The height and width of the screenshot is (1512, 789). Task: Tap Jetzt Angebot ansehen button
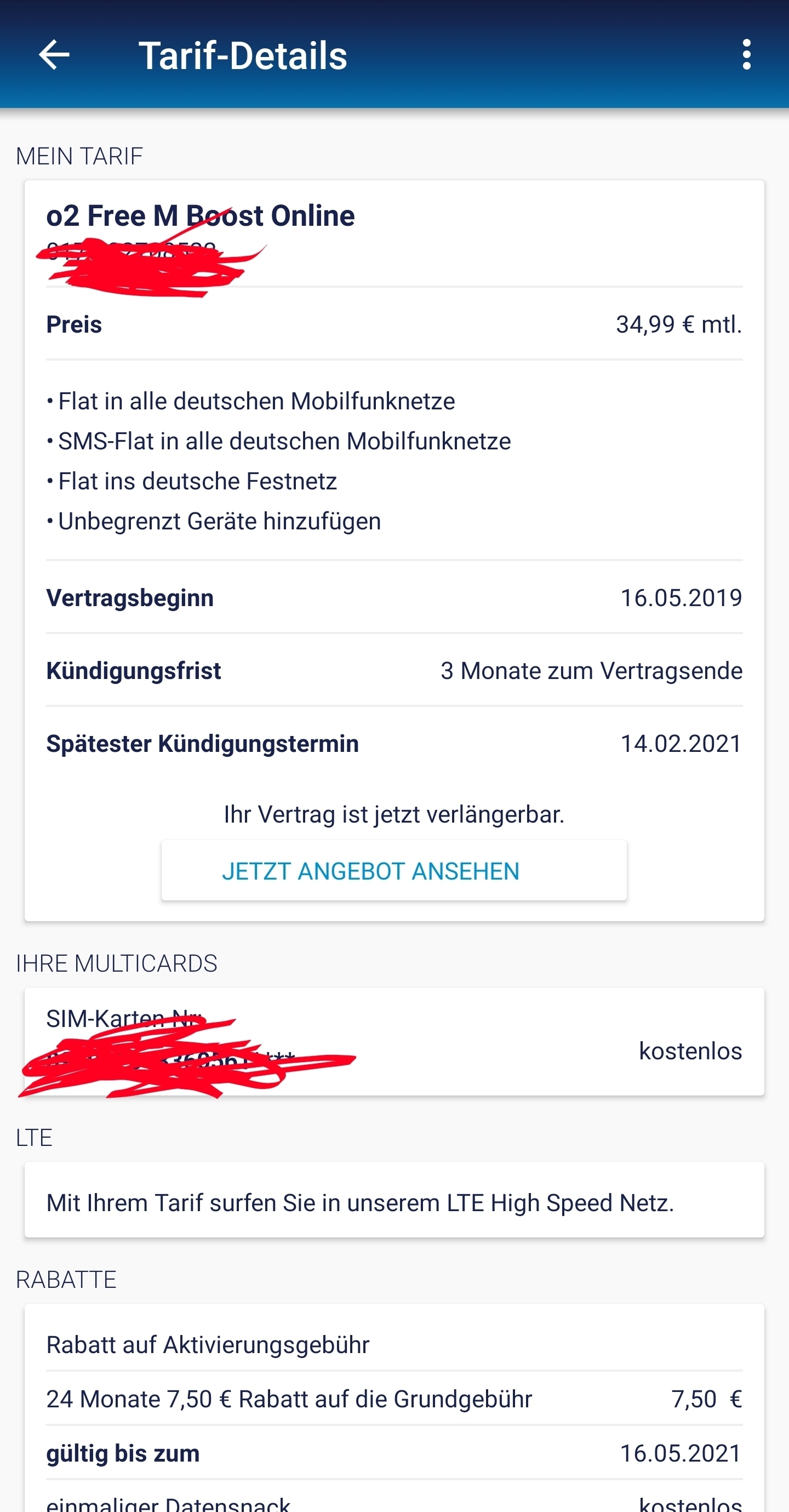[394, 870]
